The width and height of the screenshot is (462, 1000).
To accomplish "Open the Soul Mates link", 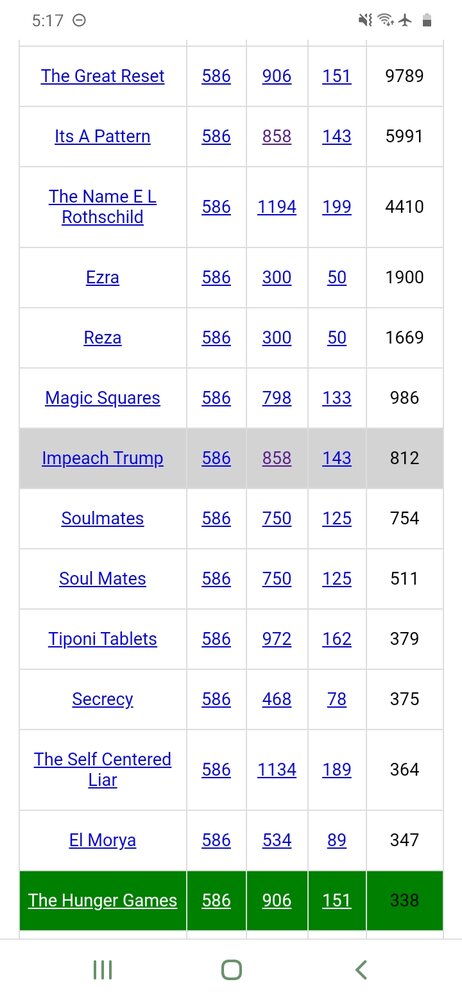I will 102,578.
